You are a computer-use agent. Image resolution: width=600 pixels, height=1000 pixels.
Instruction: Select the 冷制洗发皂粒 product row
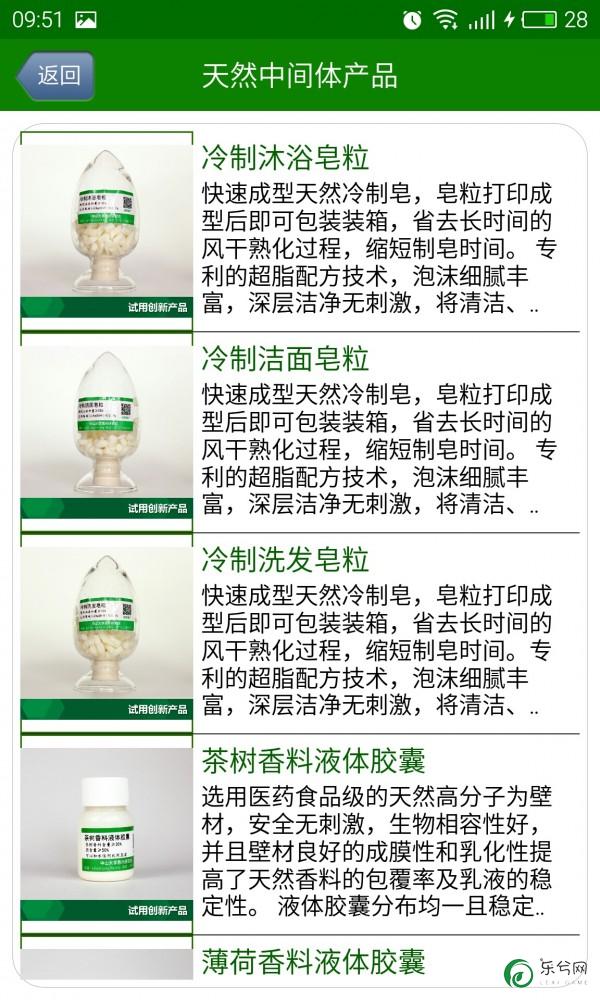[x=300, y=632]
